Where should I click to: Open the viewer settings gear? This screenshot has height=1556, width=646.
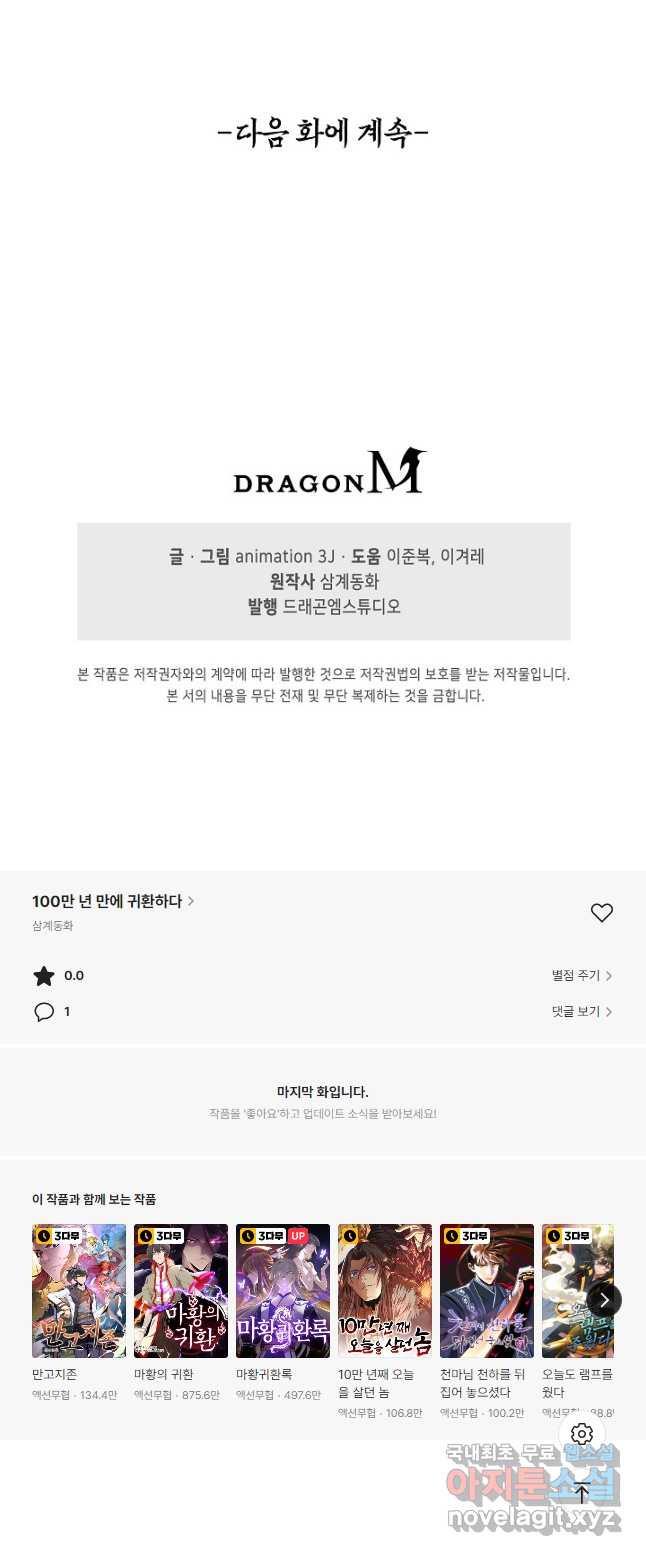pyautogui.click(x=582, y=1433)
